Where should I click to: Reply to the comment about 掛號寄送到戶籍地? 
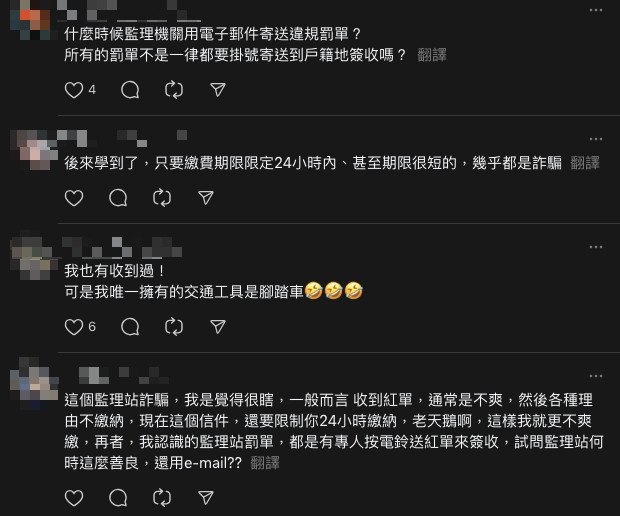click(x=130, y=90)
